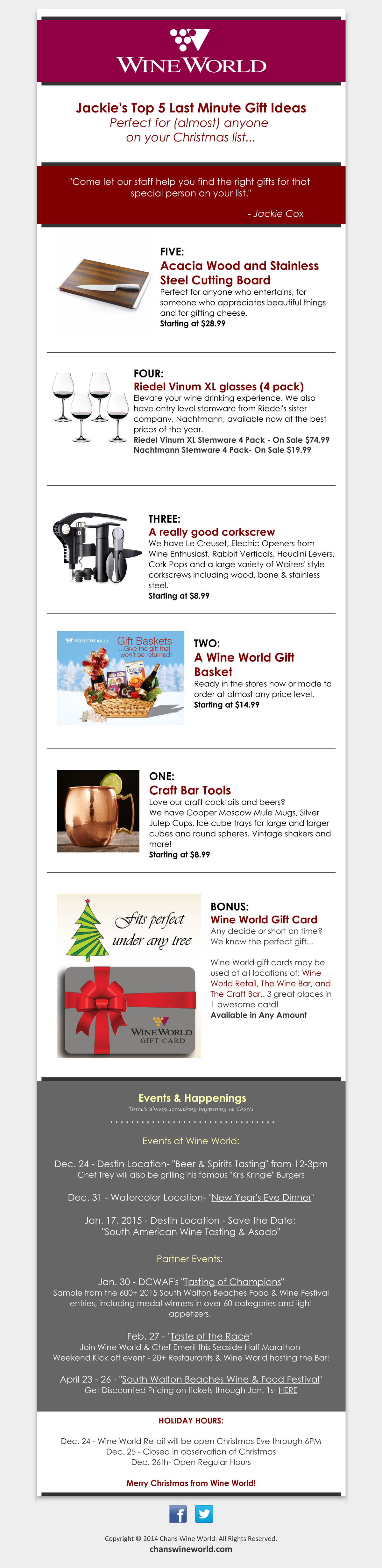Open South Walton Beaches Wine & Food Festival link
Image resolution: width=382 pixels, height=1568 pixels.
click(x=220, y=1379)
